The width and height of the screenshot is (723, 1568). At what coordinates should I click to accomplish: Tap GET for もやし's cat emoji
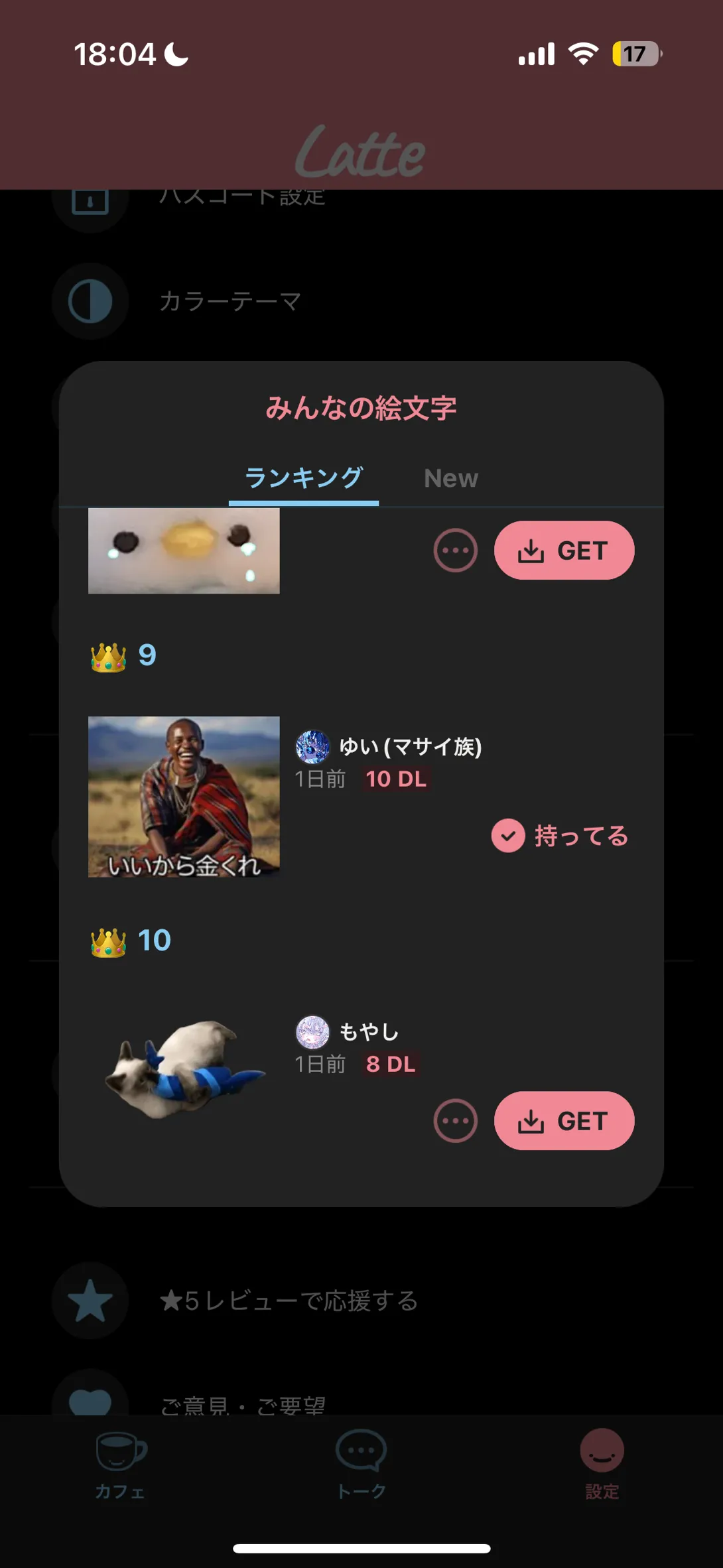point(564,1121)
